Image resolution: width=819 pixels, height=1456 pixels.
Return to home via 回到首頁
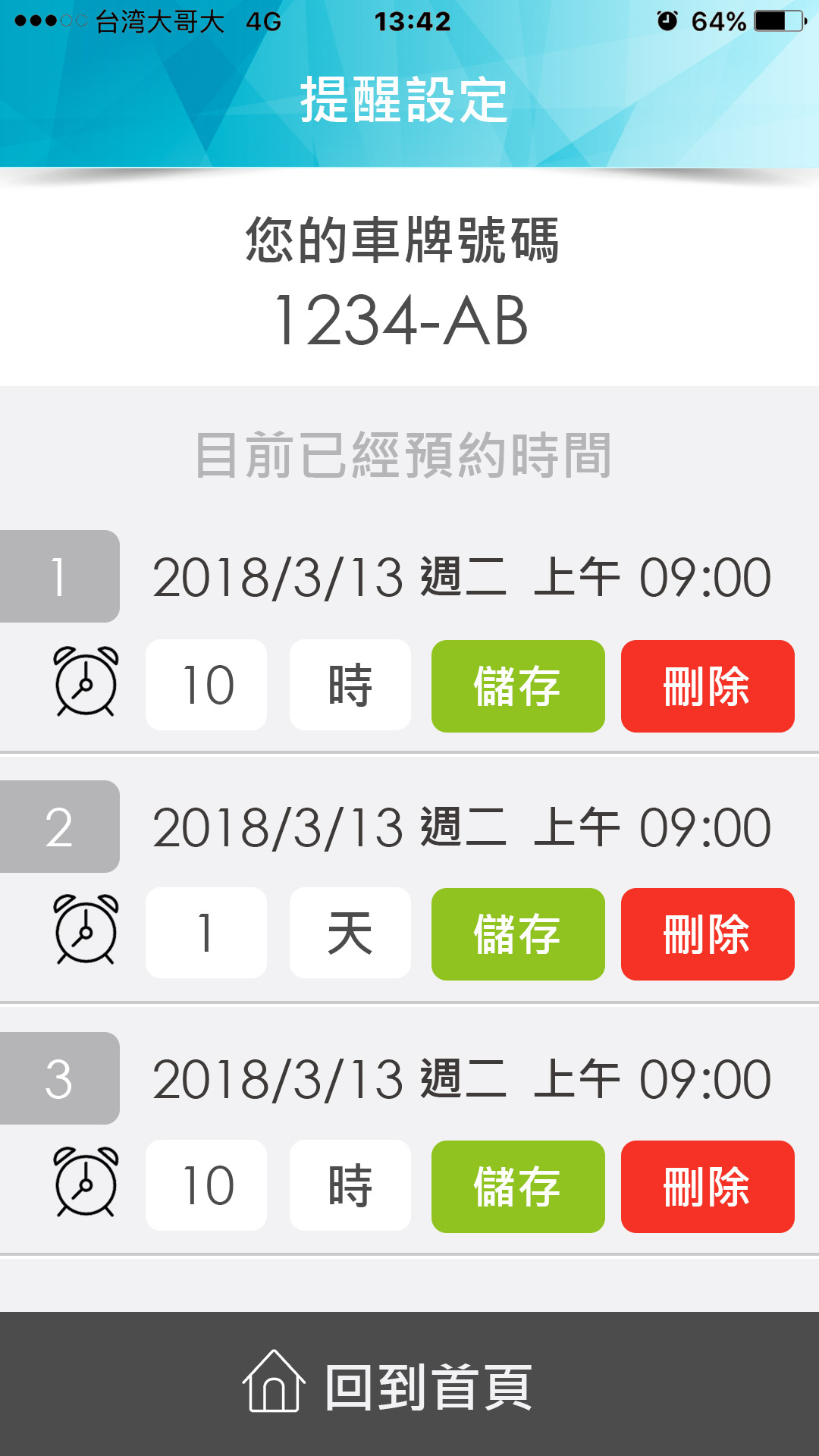409,1386
